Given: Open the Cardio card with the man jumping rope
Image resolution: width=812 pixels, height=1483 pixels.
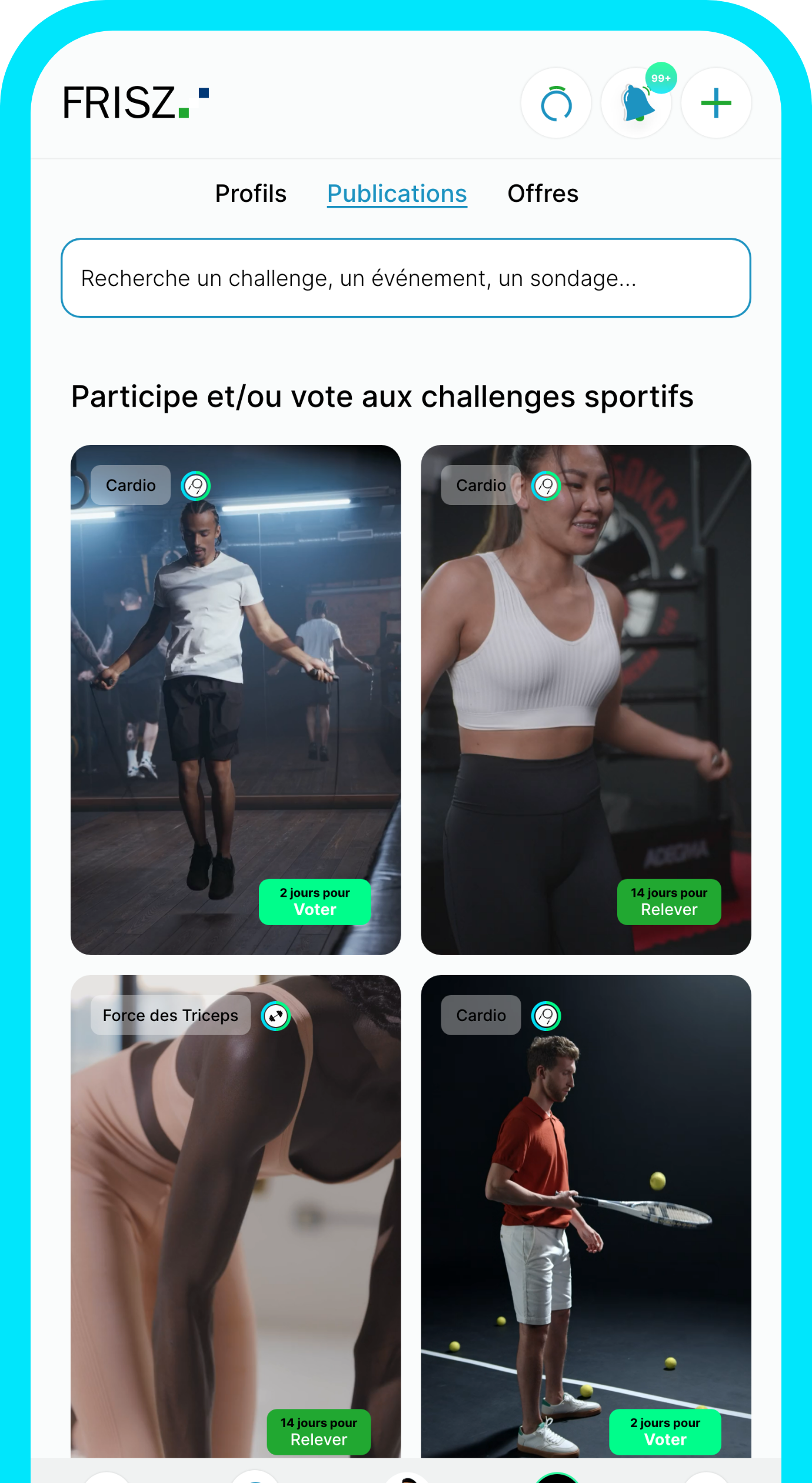Looking at the screenshot, I should click(235, 677).
